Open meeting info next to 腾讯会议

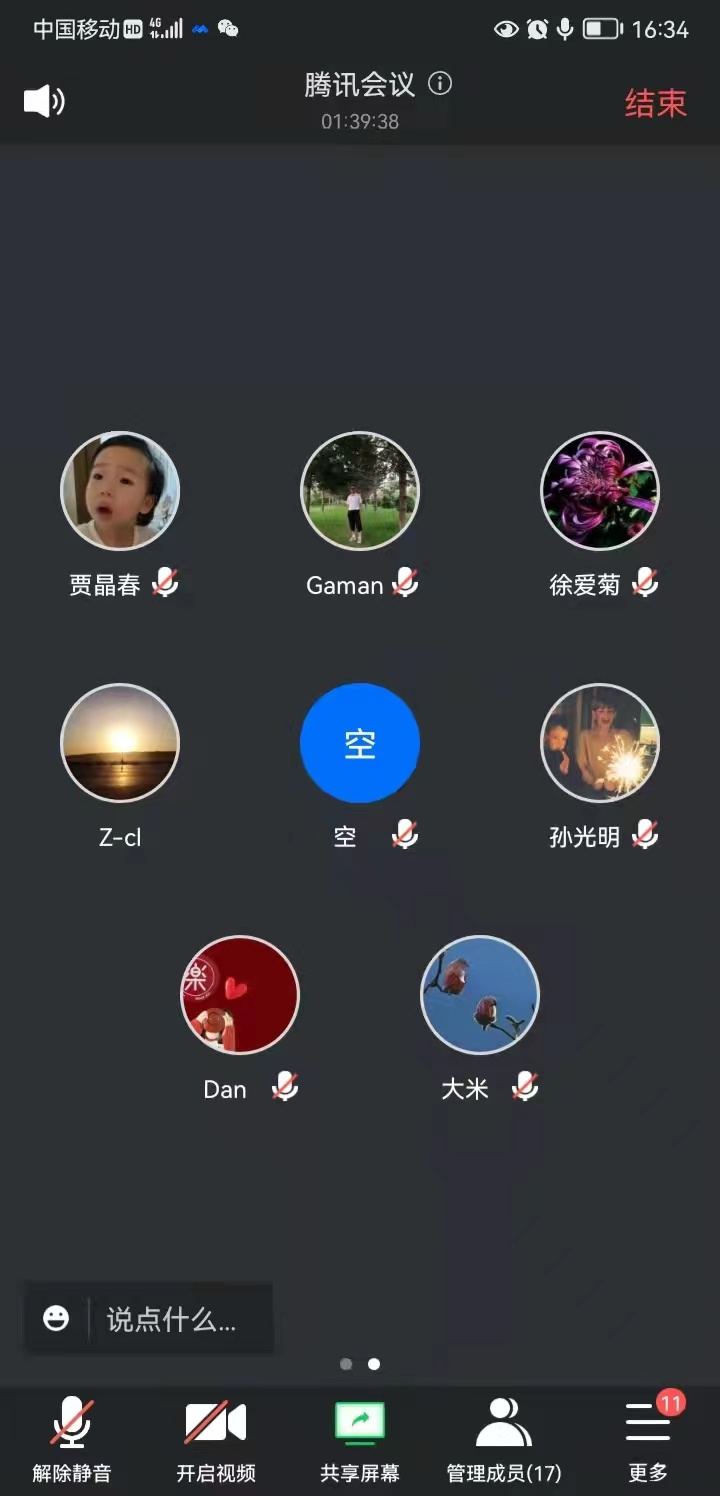click(440, 84)
